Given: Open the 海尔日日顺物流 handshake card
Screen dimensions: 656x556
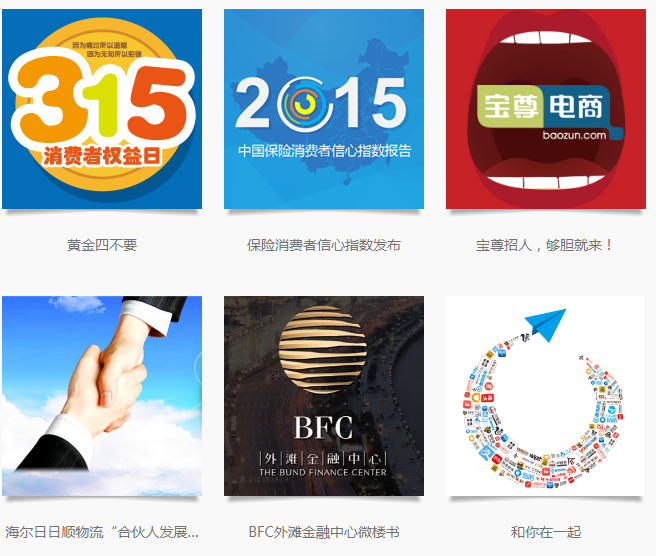Looking at the screenshot, I should click(x=102, y=395).
